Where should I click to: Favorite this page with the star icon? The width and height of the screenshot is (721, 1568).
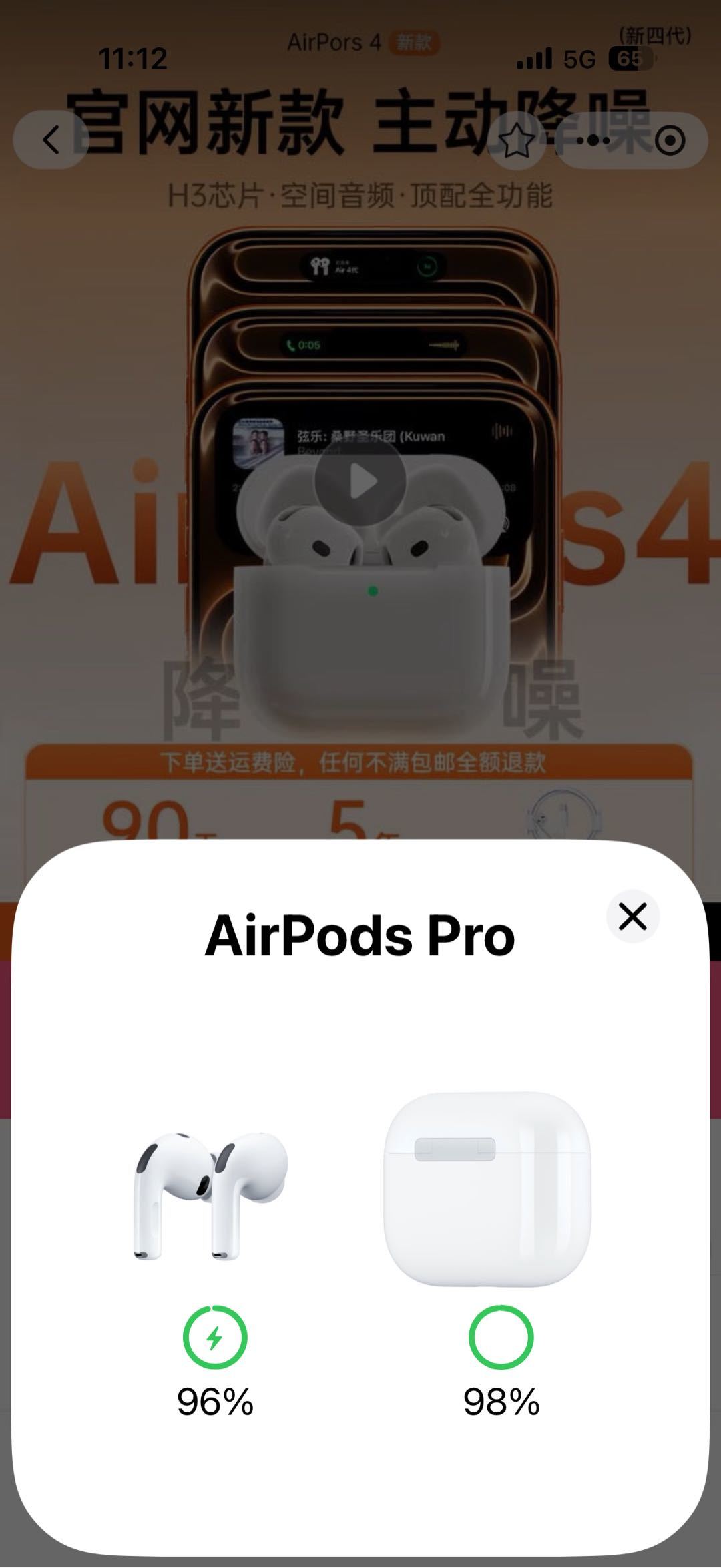pos(516,140)
